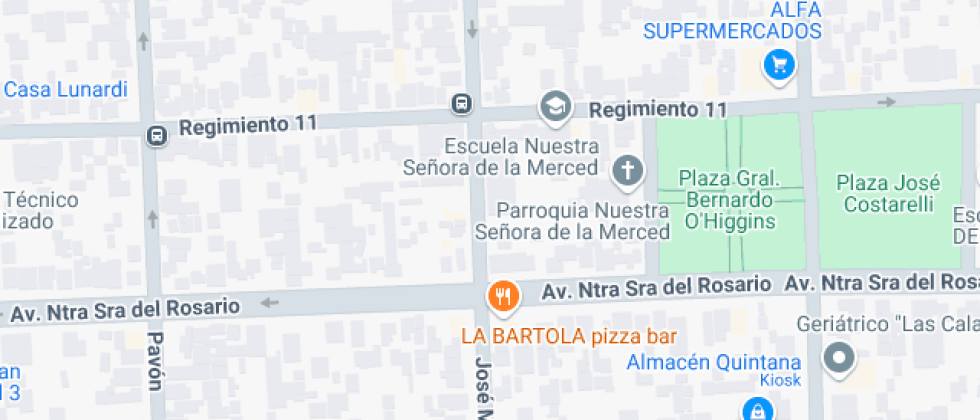
Task: Tap the Escuela Nuestra Señora de la Merced school pin
Action: tap(554, 104)
